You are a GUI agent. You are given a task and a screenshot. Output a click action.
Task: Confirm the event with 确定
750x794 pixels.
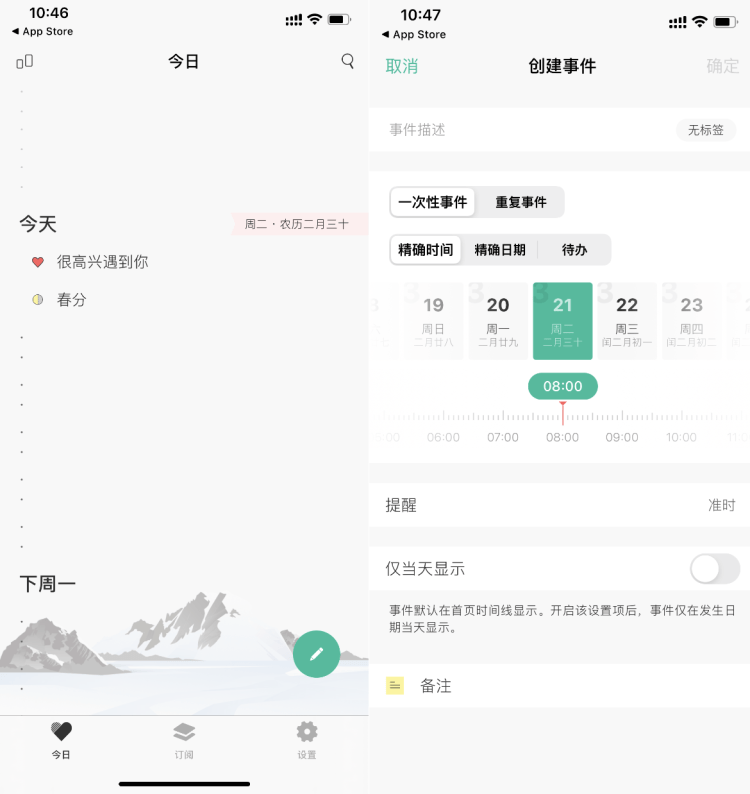pos(722,66)
